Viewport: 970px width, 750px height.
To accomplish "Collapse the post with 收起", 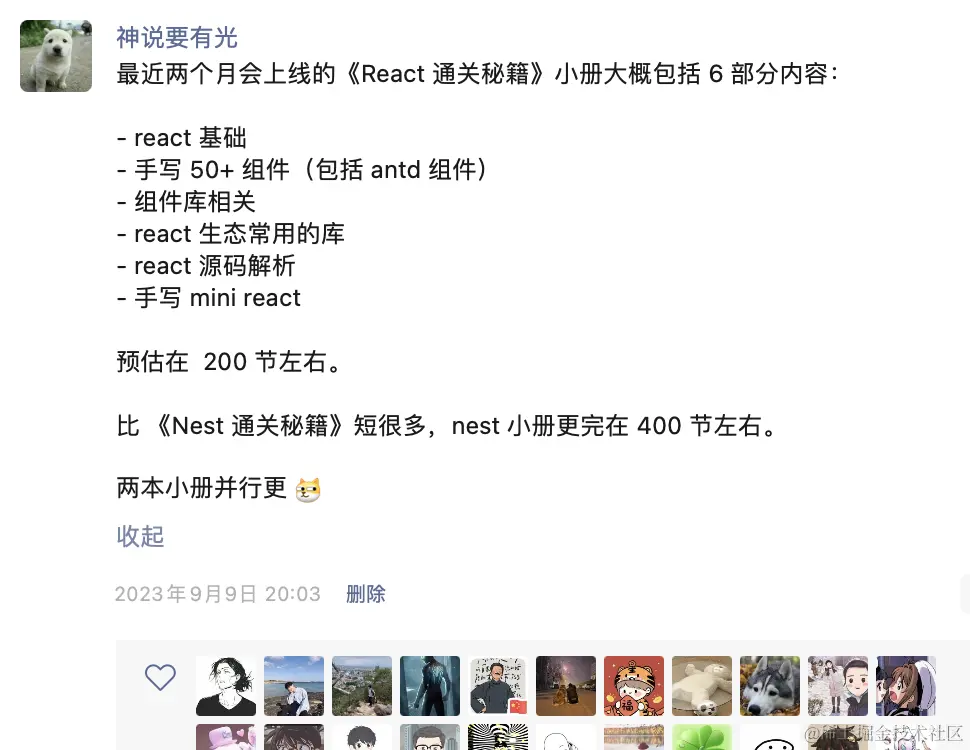I will click(140, 537).
